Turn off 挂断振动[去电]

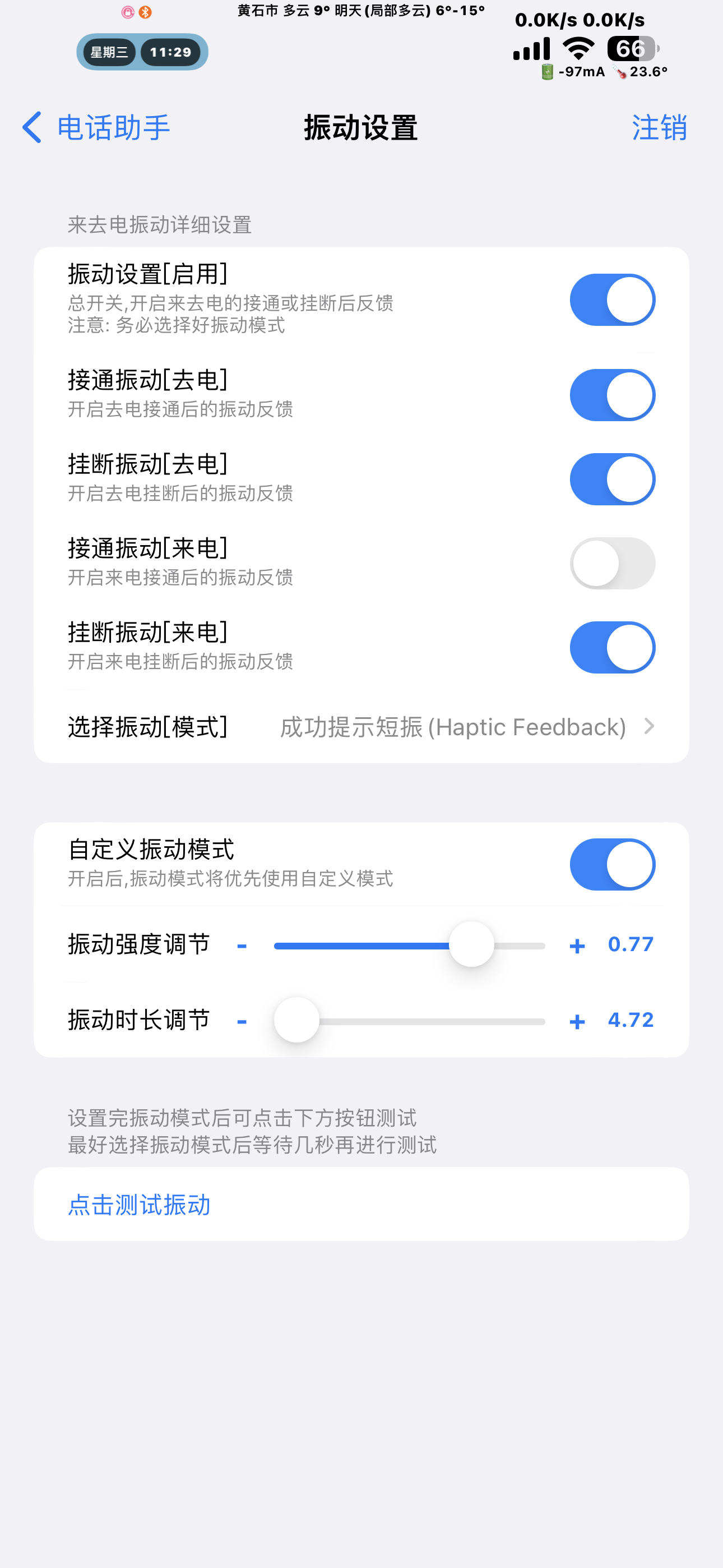[611, 479]
